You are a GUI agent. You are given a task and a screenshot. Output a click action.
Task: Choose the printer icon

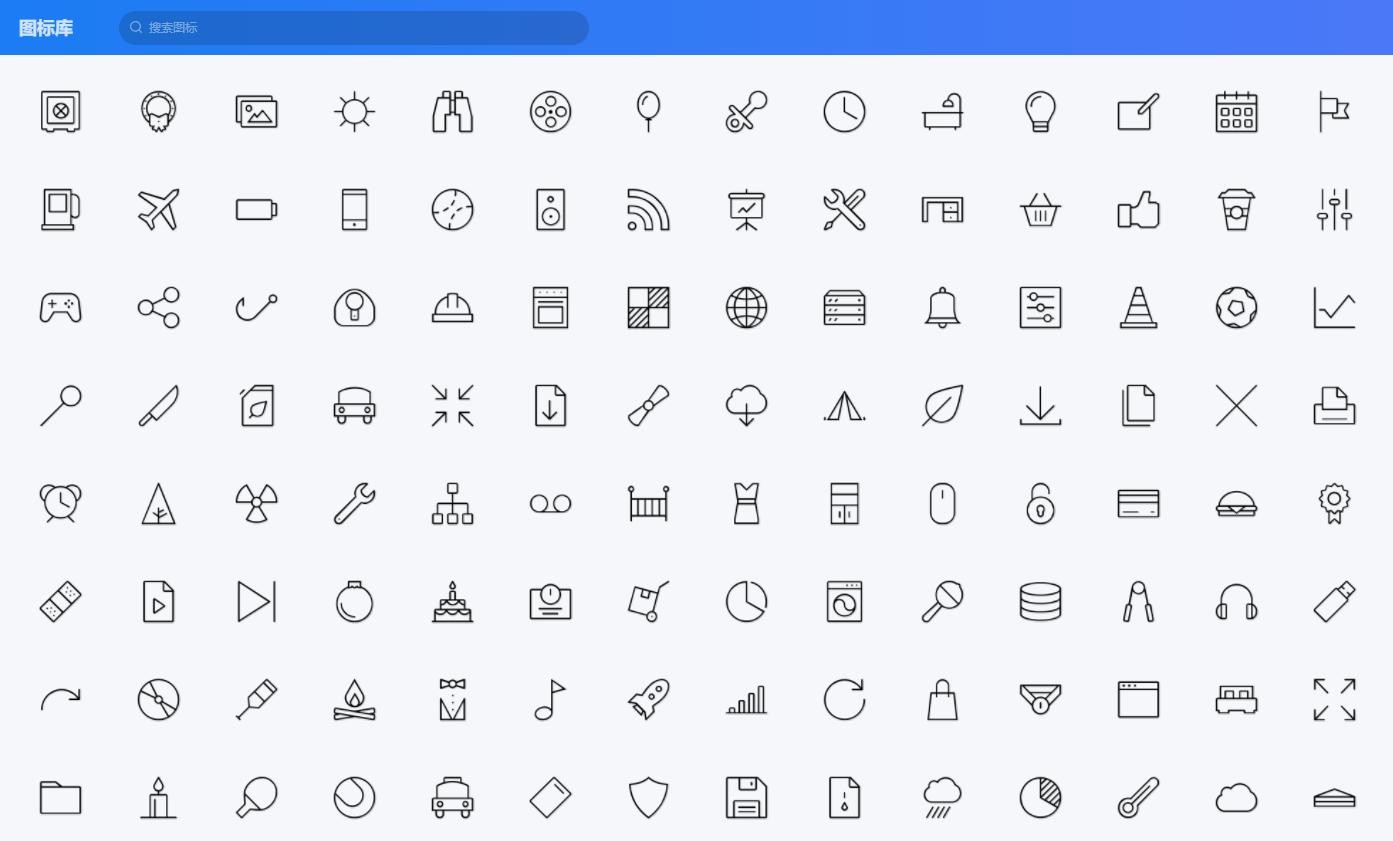(x=1334, y=406)
